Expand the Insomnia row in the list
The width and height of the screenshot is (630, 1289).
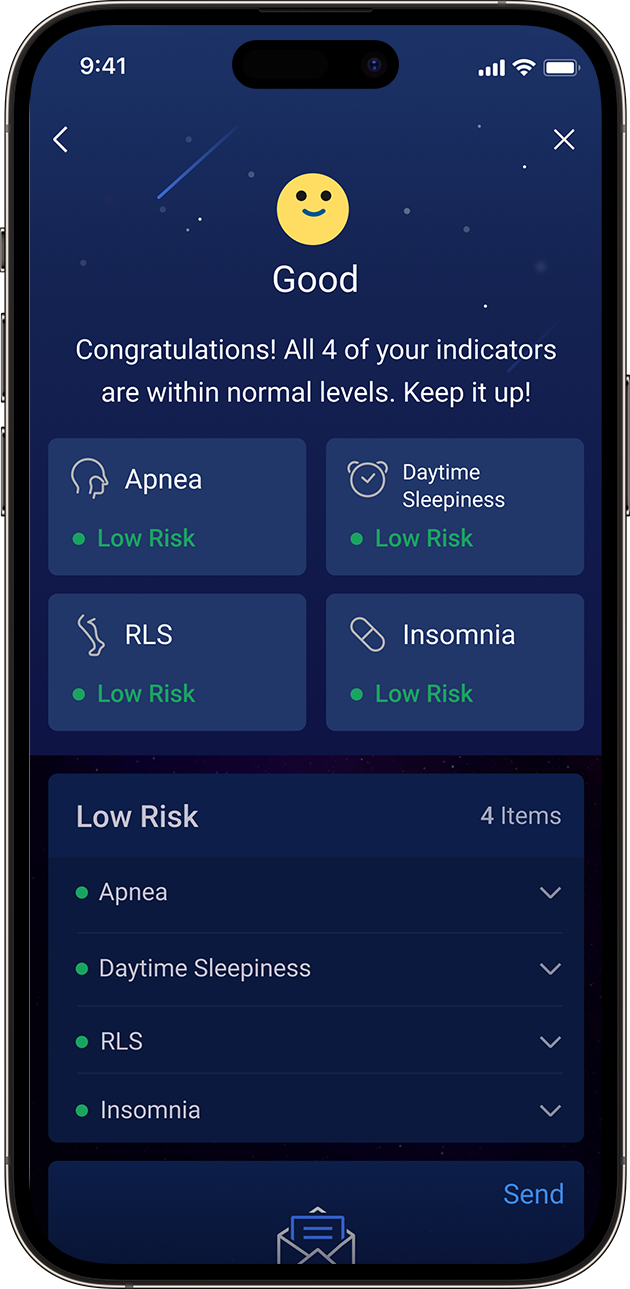coord(316,1110)
